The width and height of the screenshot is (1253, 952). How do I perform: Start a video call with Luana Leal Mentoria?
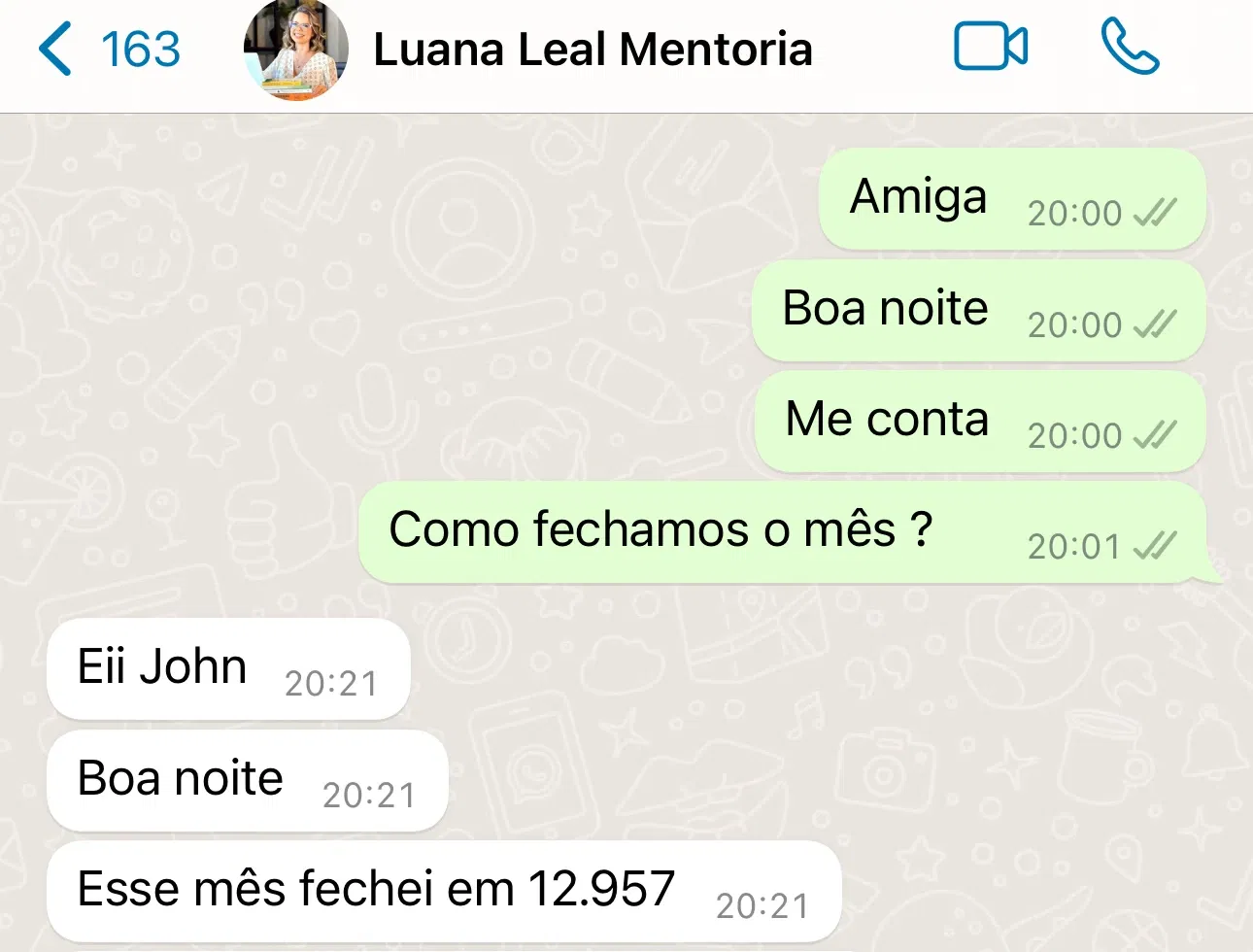coord(990,48)
